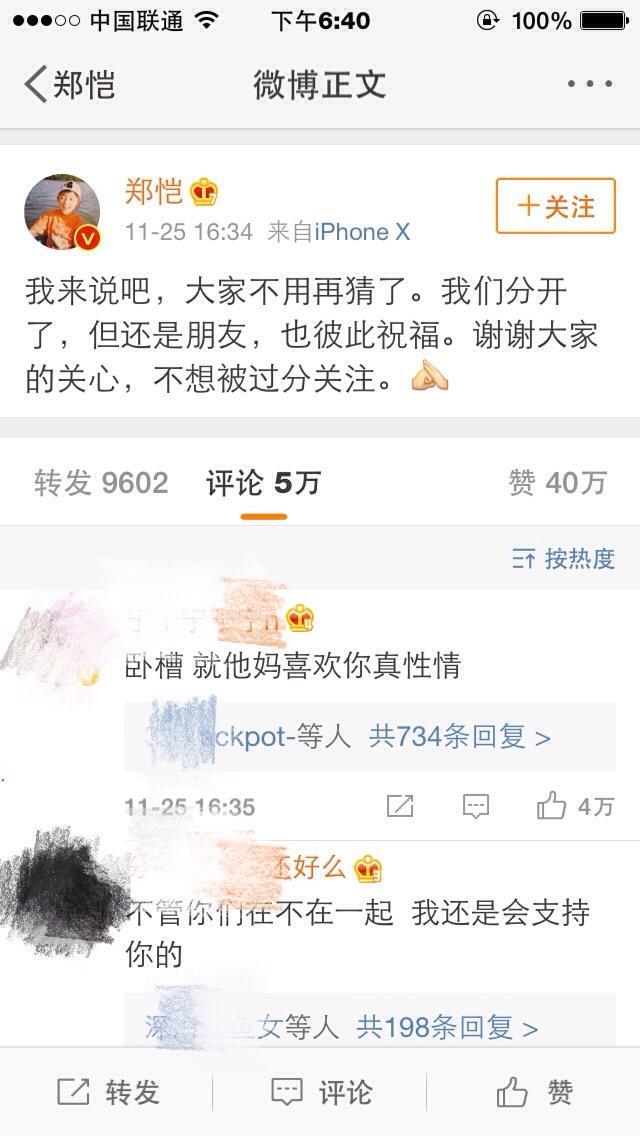Switch to the 转发 9602 tab

(101, 483)
